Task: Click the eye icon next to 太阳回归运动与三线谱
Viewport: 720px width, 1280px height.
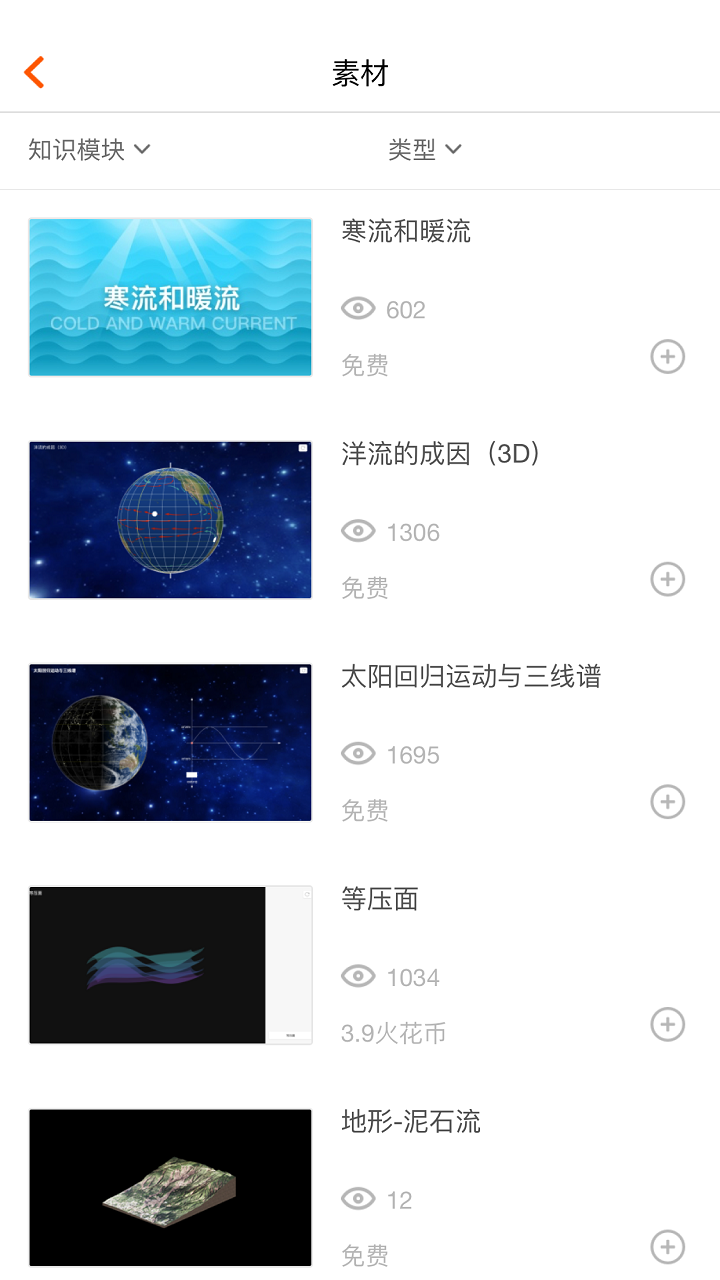Action: pyautogui.click(x=359, y=754)
